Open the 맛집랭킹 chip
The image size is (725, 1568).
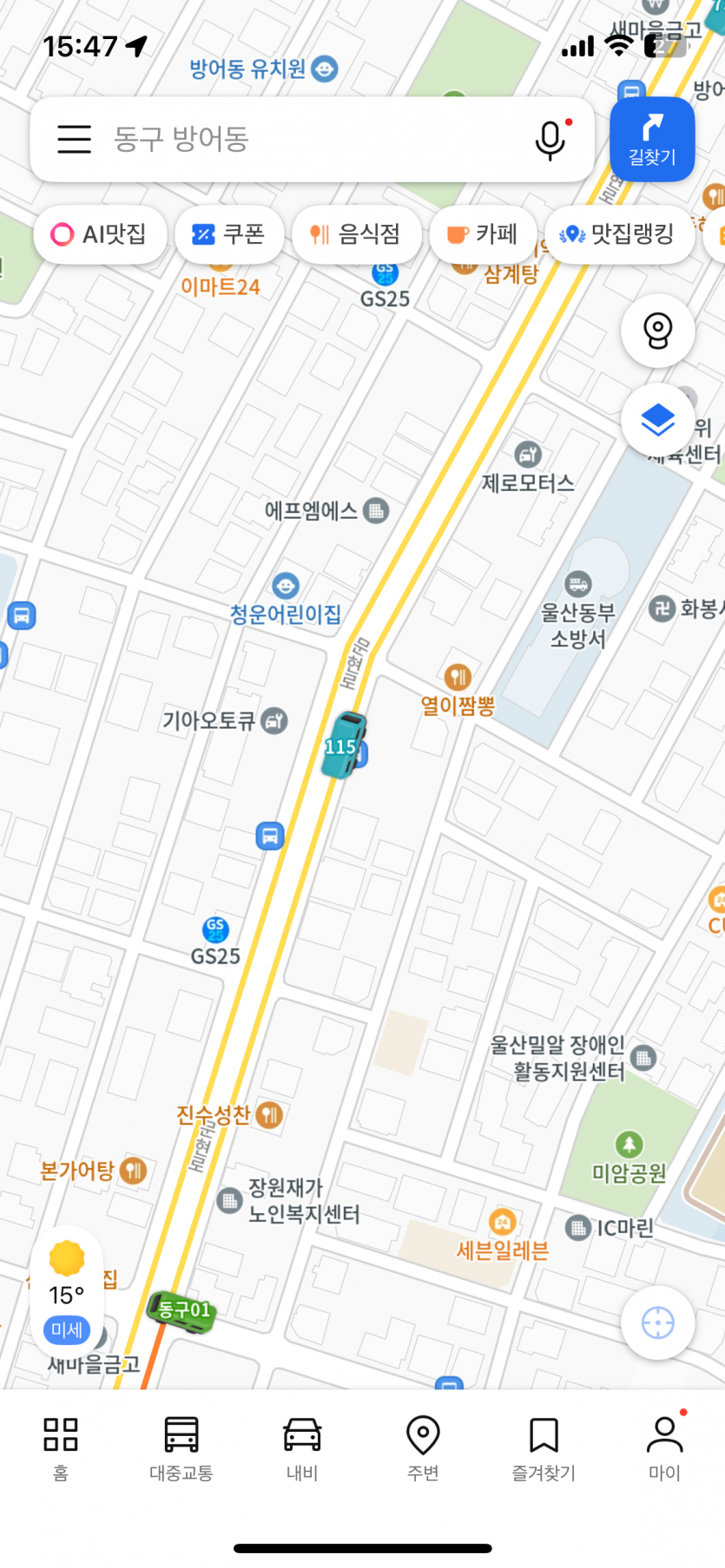[618, 234]
